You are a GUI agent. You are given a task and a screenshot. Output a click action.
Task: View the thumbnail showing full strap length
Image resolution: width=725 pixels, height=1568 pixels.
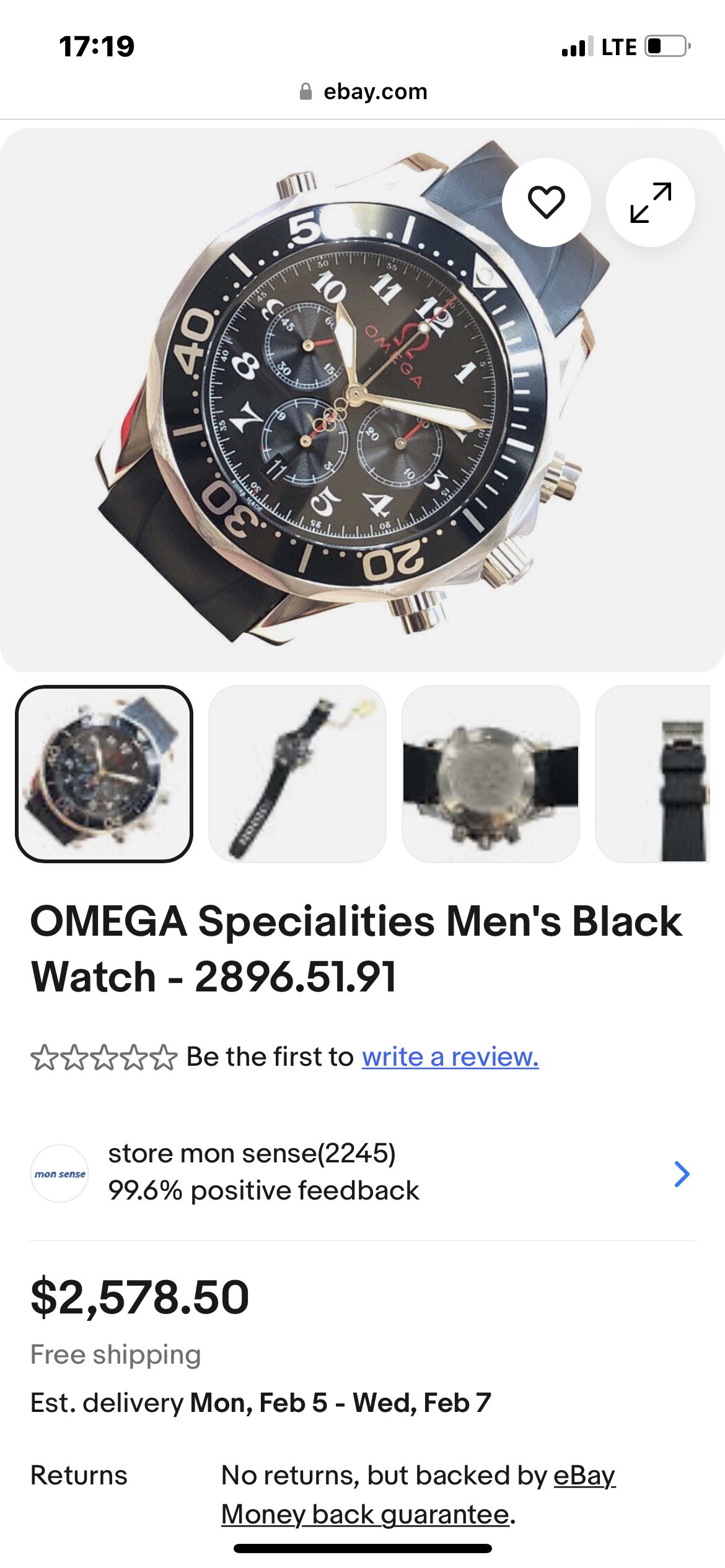pos(297,773)
